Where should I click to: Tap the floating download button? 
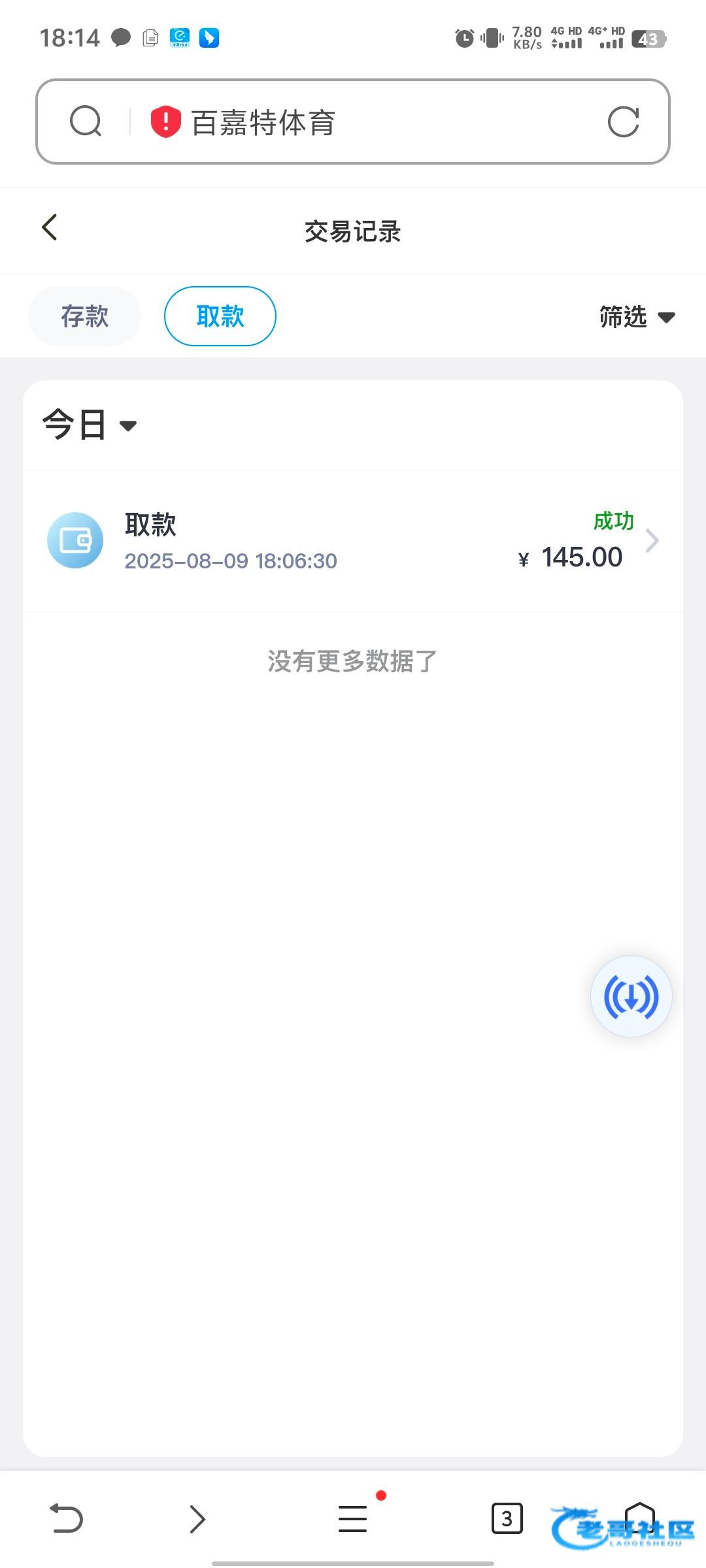[631, 996]
